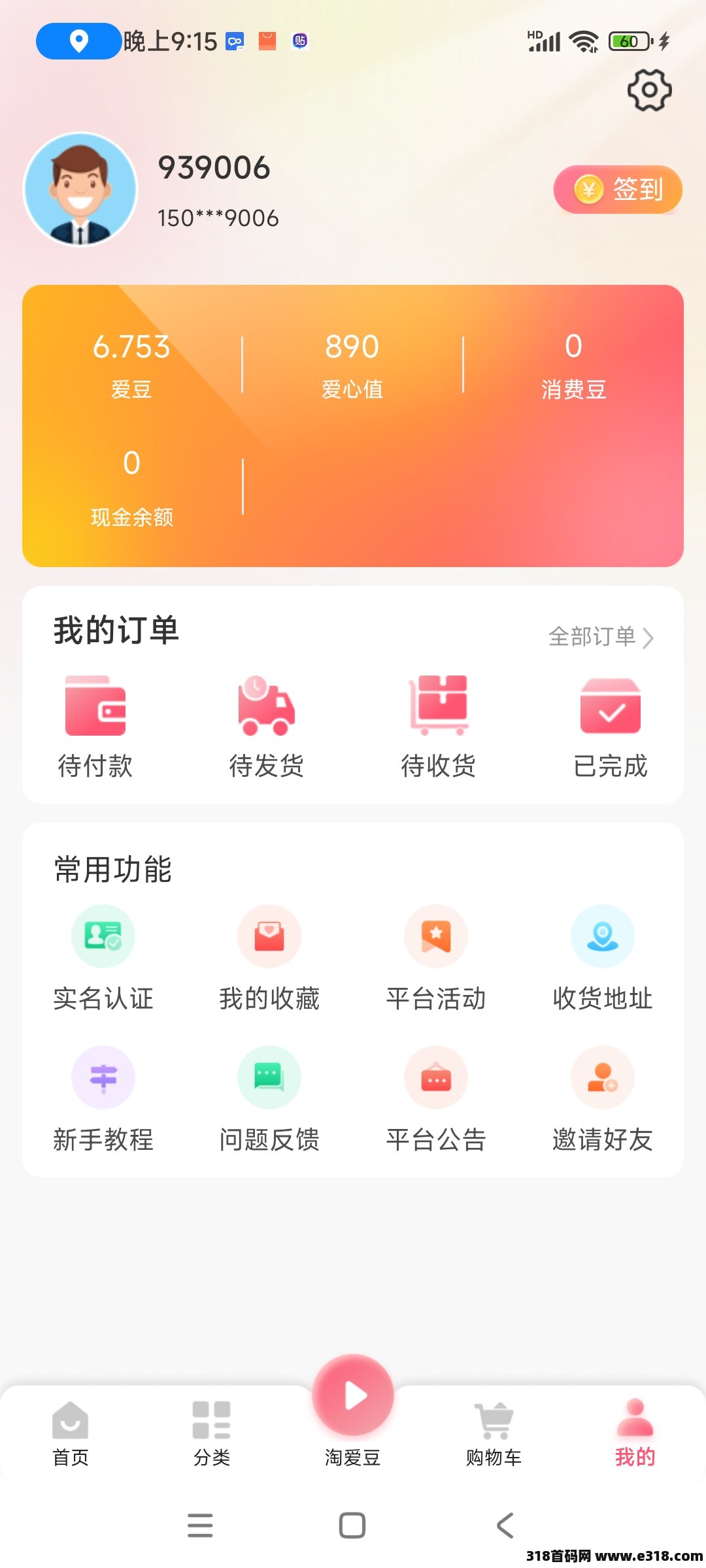Check 待发货 orders awaiting shipment
The height and width of the screenshot is (1568, 706).
click(267, 727)
